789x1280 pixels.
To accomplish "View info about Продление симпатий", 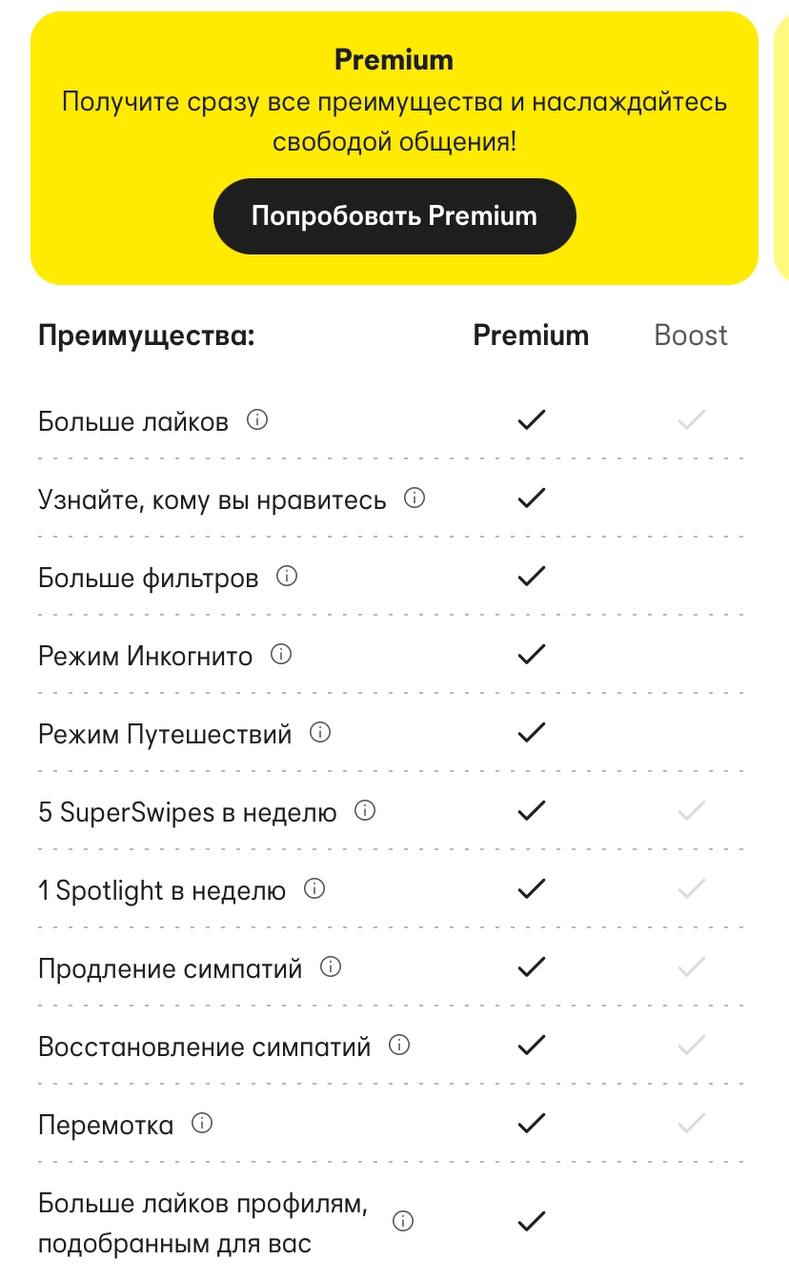I will click(330, 967).
